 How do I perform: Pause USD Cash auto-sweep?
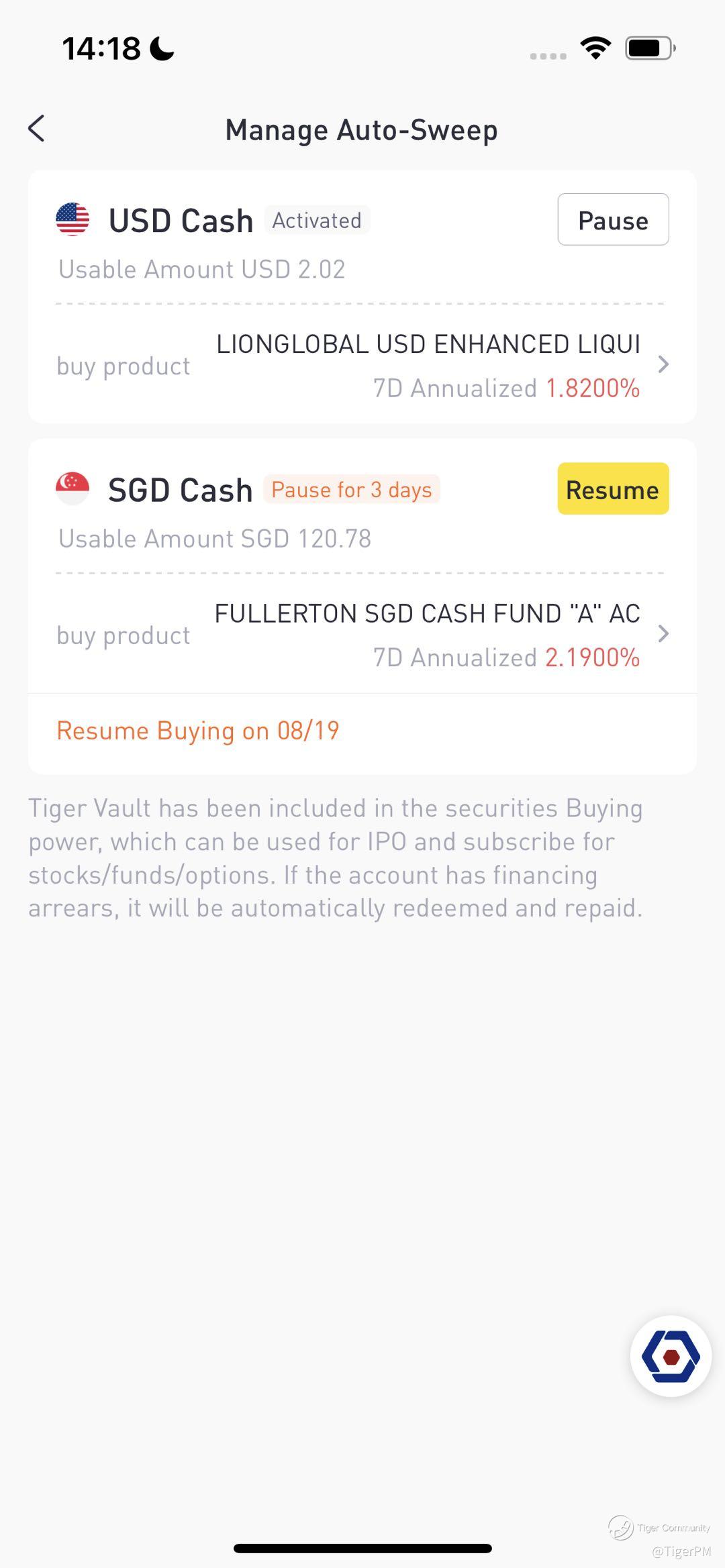click(612, 220)
